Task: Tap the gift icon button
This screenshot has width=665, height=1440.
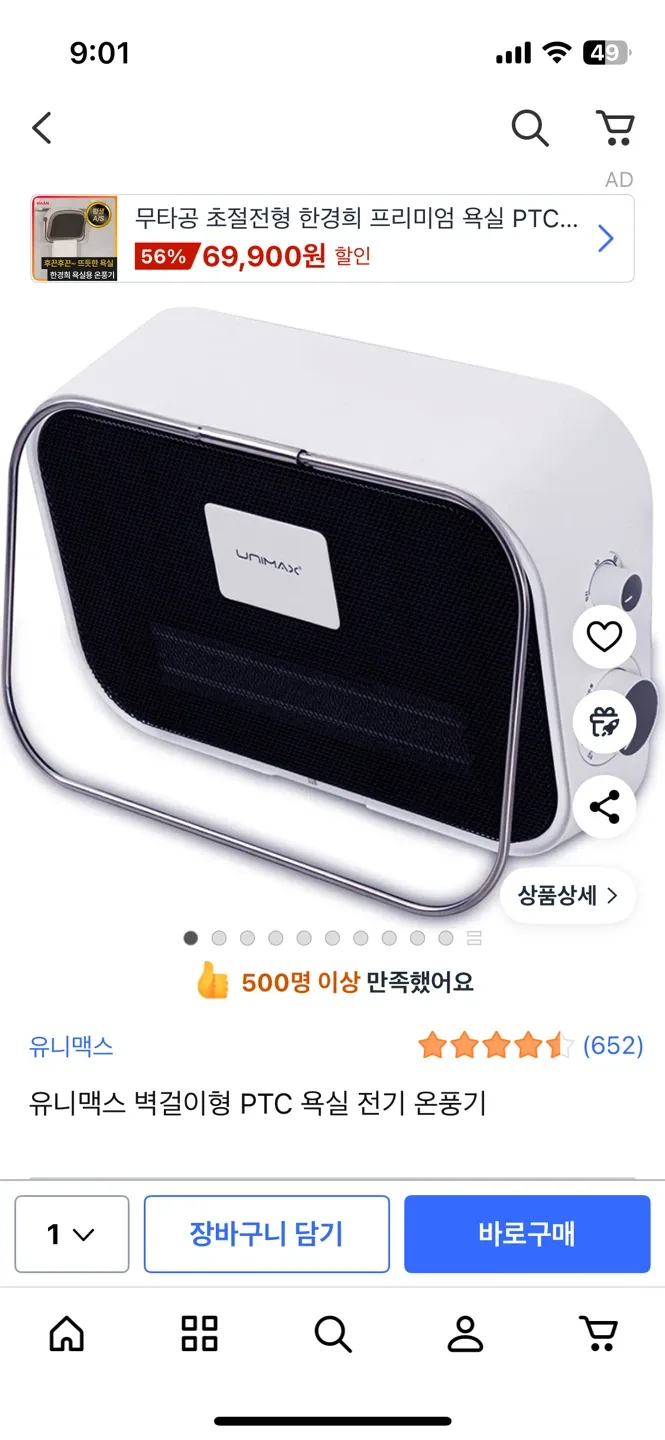Action: point(604,722)
